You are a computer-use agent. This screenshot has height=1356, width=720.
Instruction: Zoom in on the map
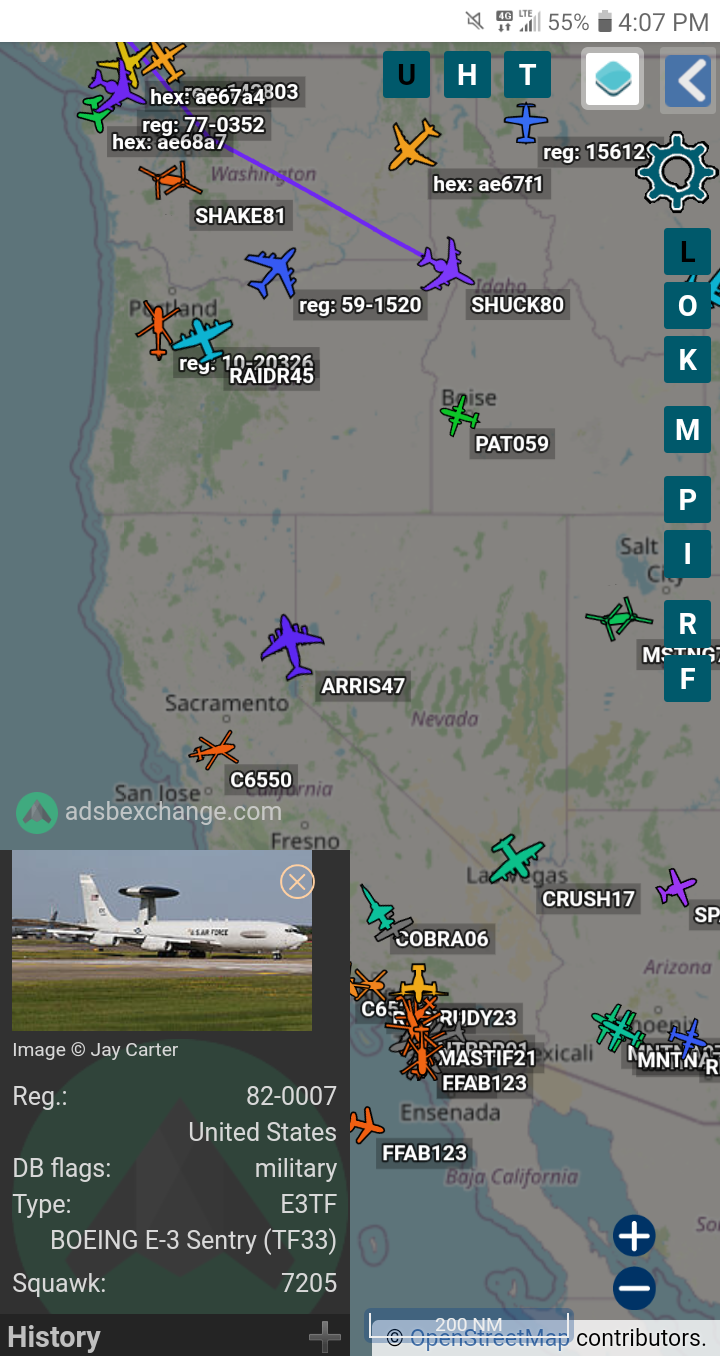coord(634,1236)
